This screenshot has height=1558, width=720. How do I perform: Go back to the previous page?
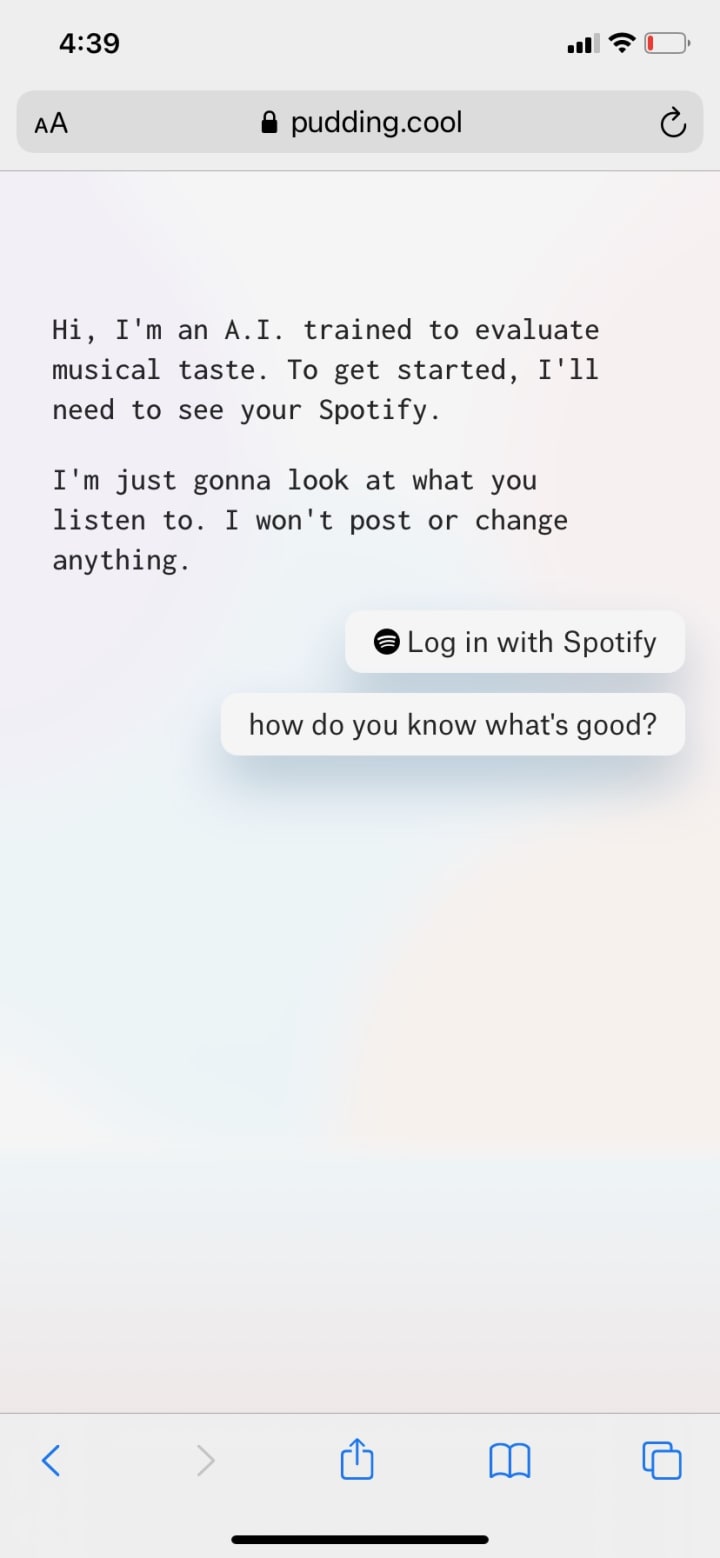pyautogui.click(x=51, y=1461)
